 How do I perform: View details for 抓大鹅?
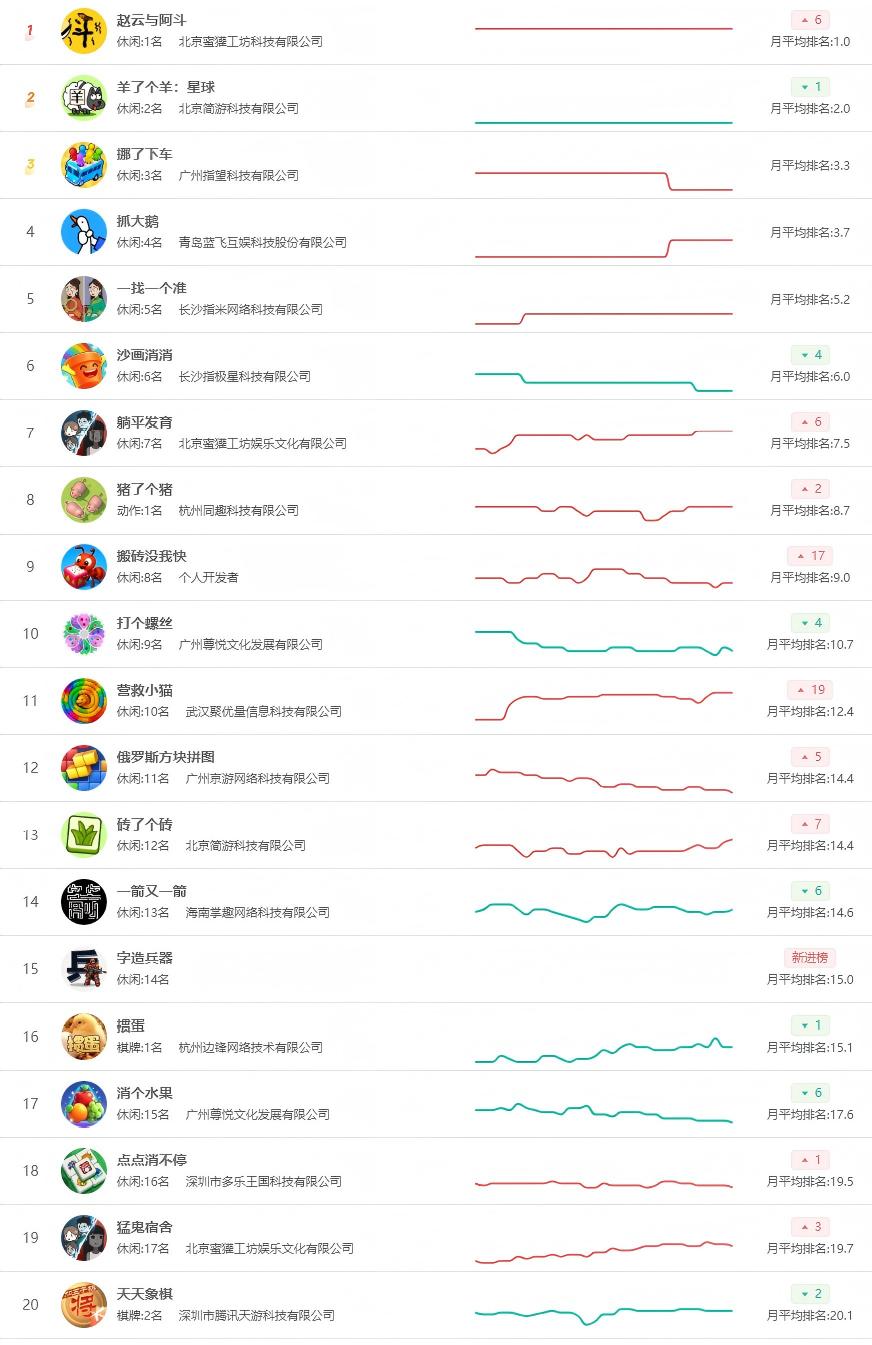tap(436, 232)
